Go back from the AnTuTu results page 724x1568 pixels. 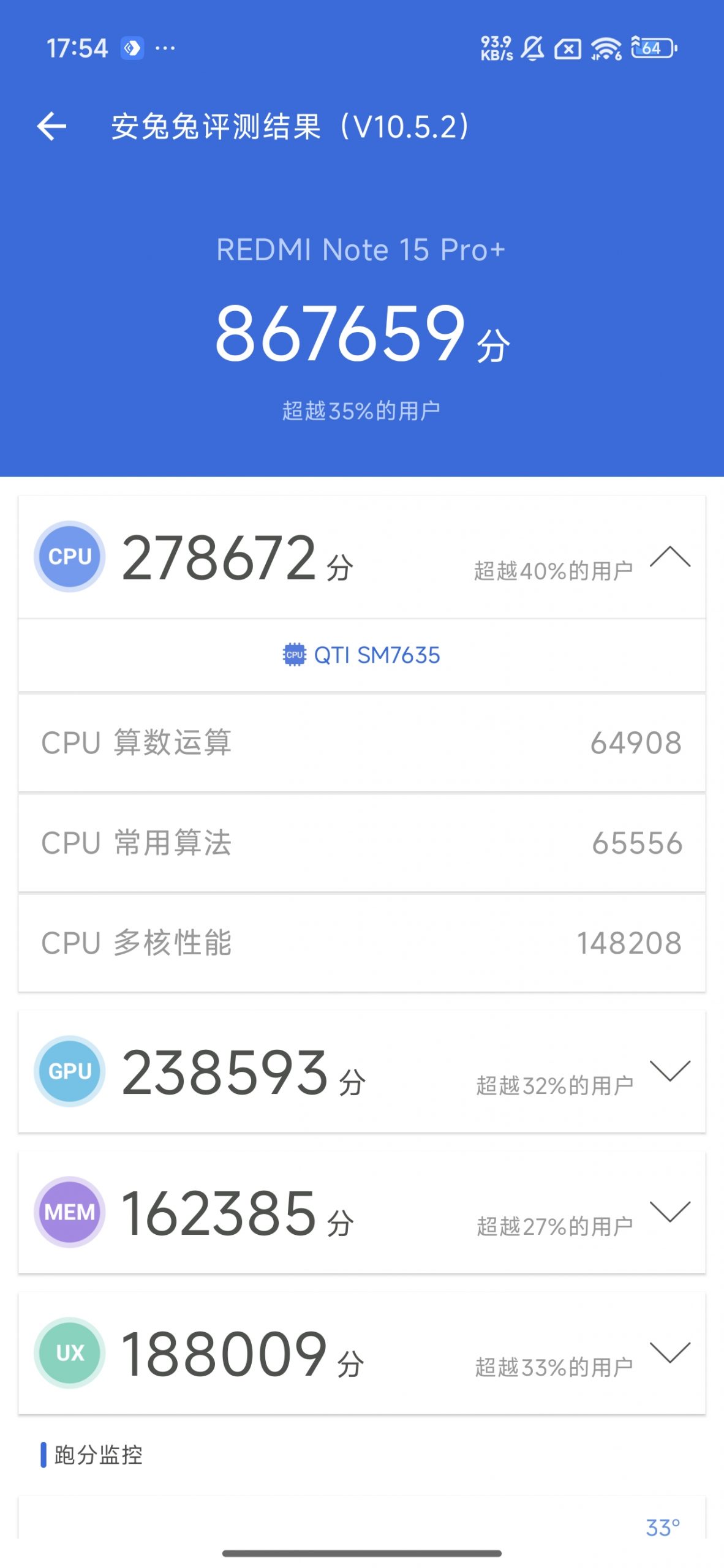pyautogui.click(x=51, y=127)
